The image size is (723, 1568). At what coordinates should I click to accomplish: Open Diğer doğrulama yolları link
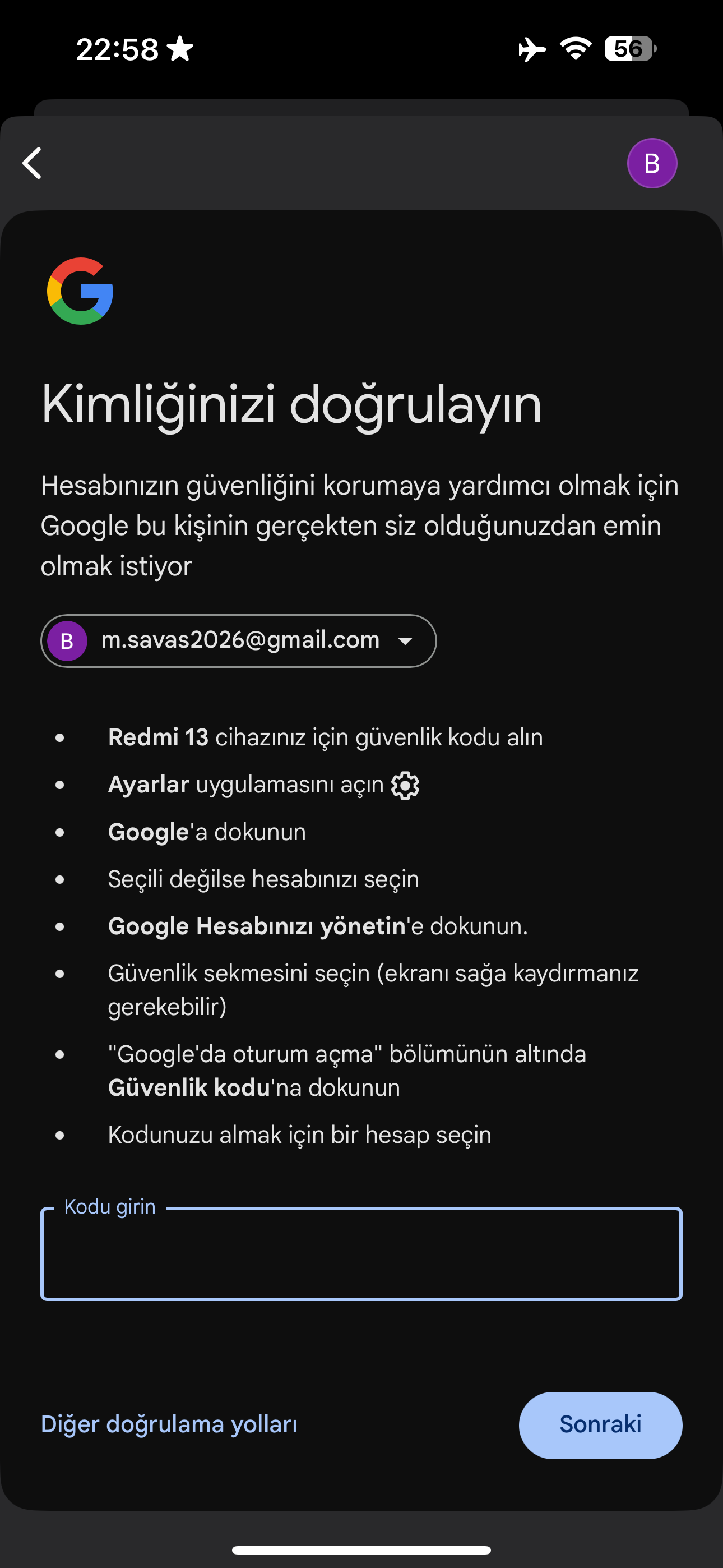(169, 1424)
